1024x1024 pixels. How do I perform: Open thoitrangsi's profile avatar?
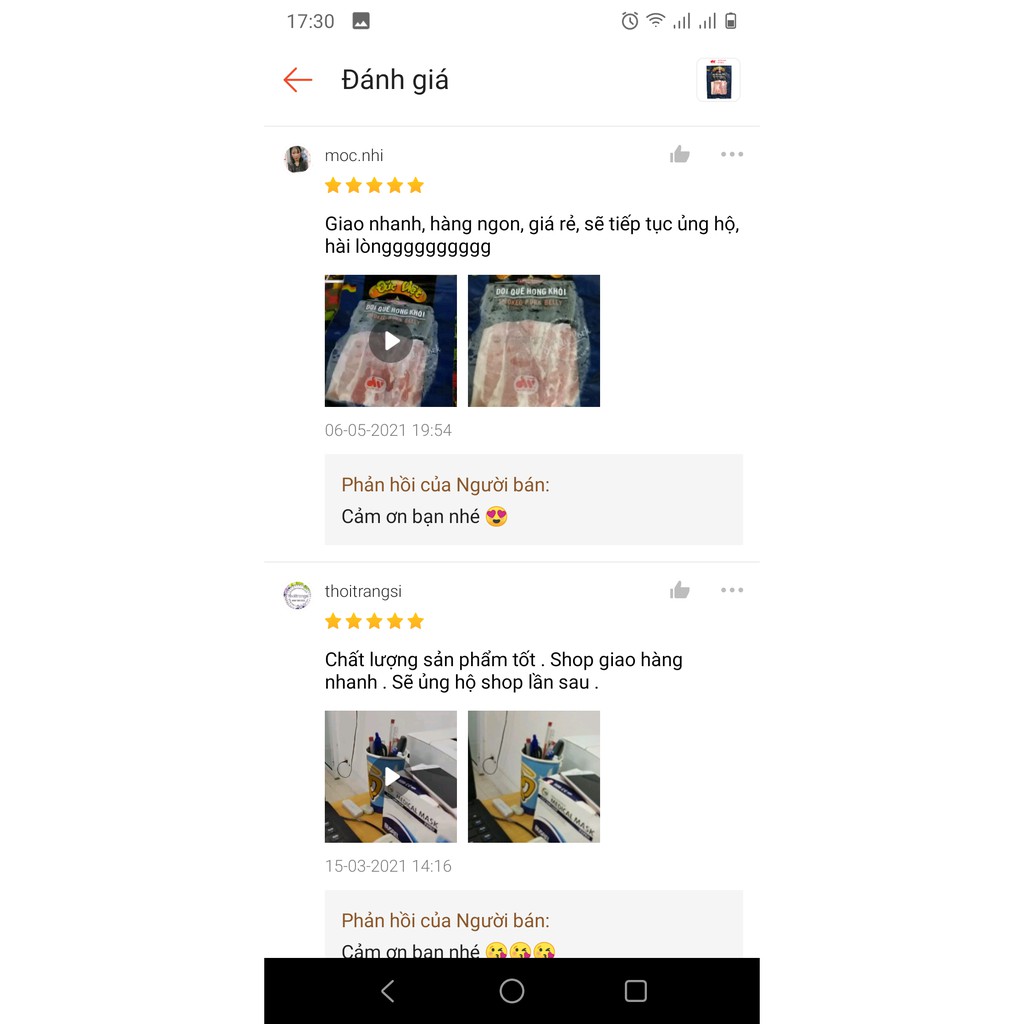pos(297,595)
